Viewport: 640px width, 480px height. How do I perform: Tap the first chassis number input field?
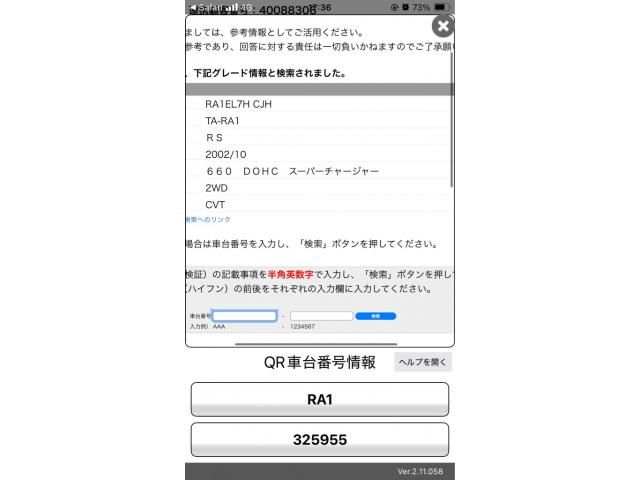point(244,316)
